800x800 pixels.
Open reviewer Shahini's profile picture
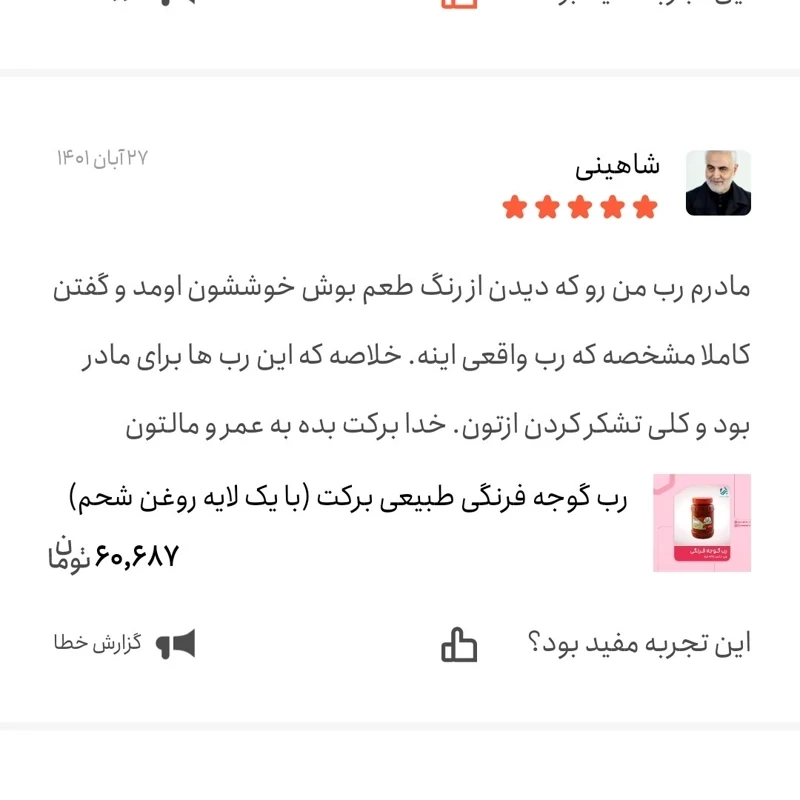point(718,183)
